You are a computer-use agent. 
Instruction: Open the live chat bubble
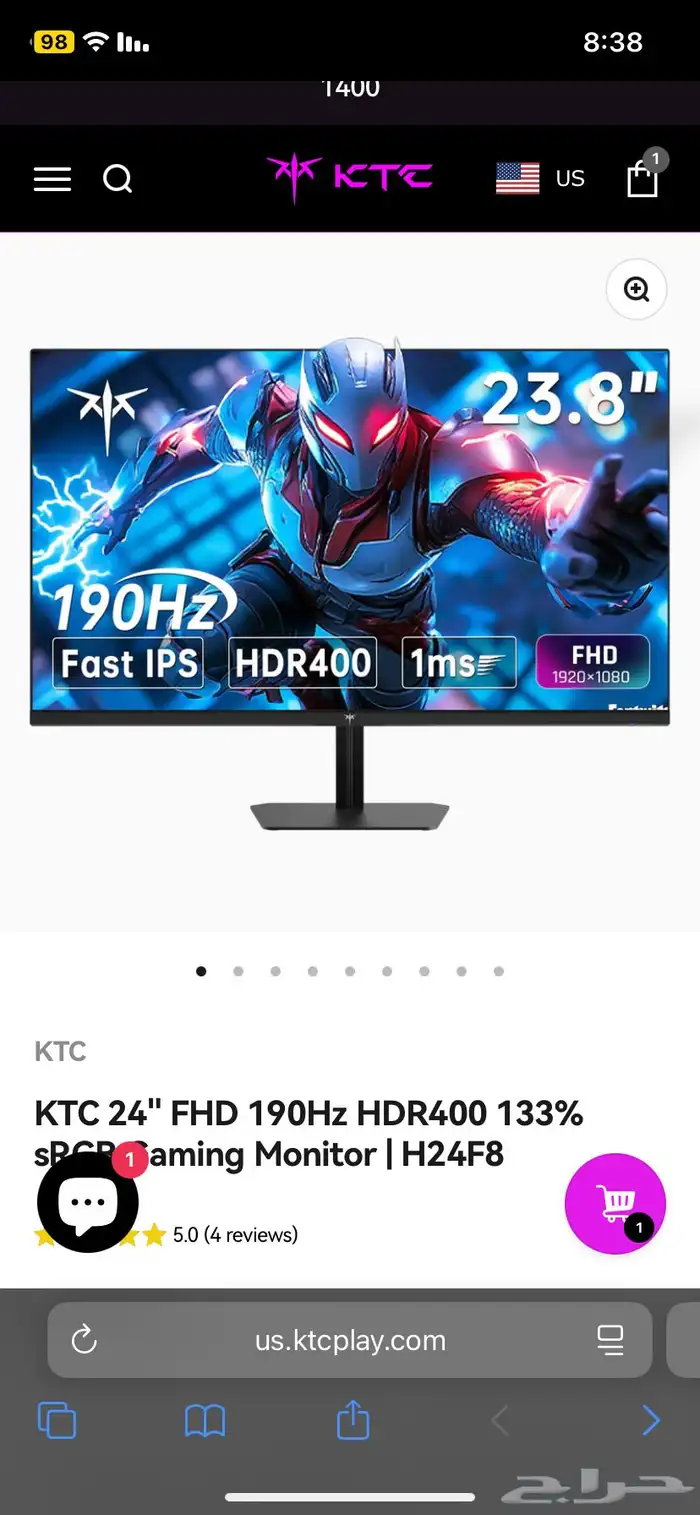(88, 1202)
